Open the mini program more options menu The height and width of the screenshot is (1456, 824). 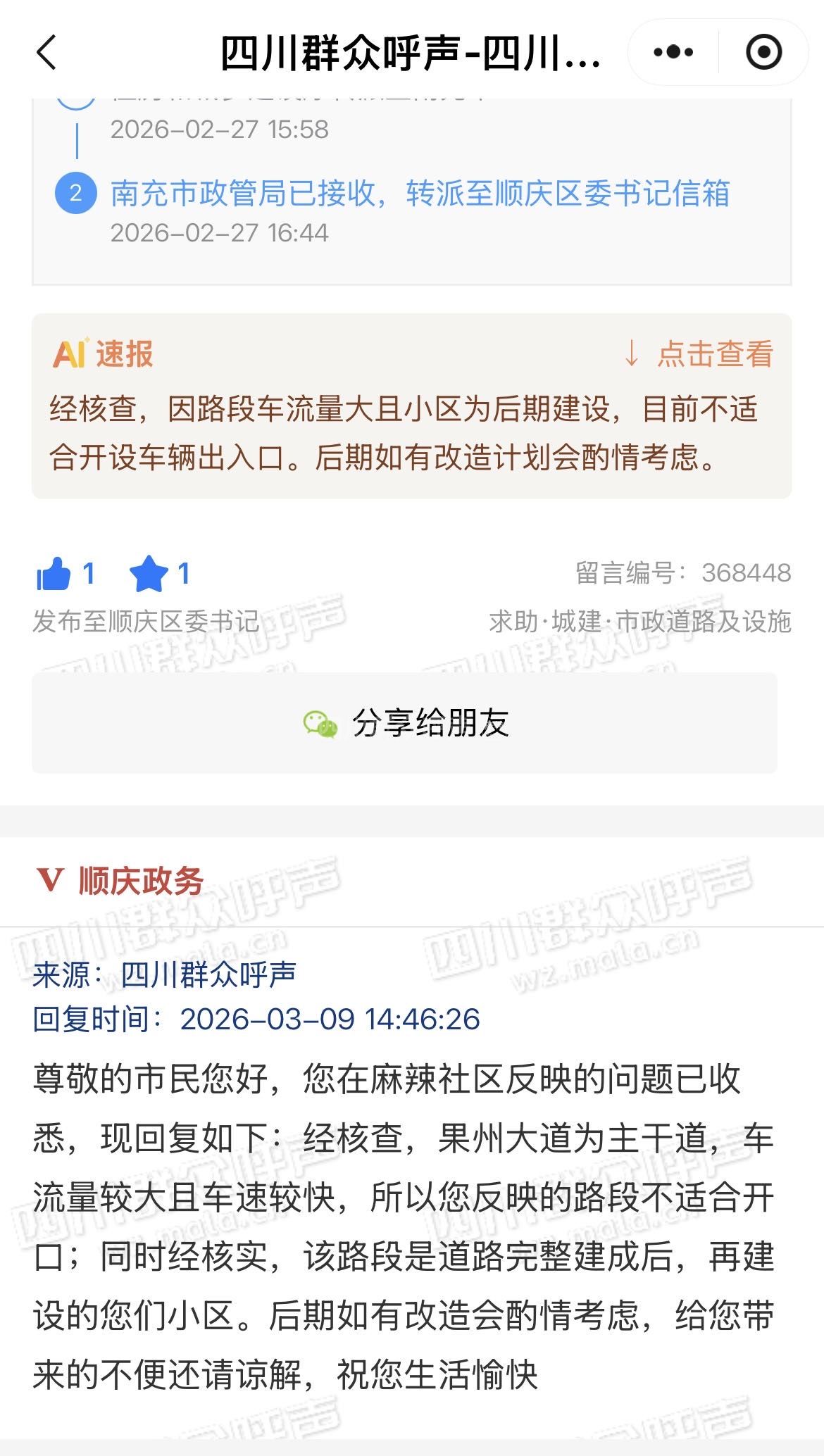673,53
